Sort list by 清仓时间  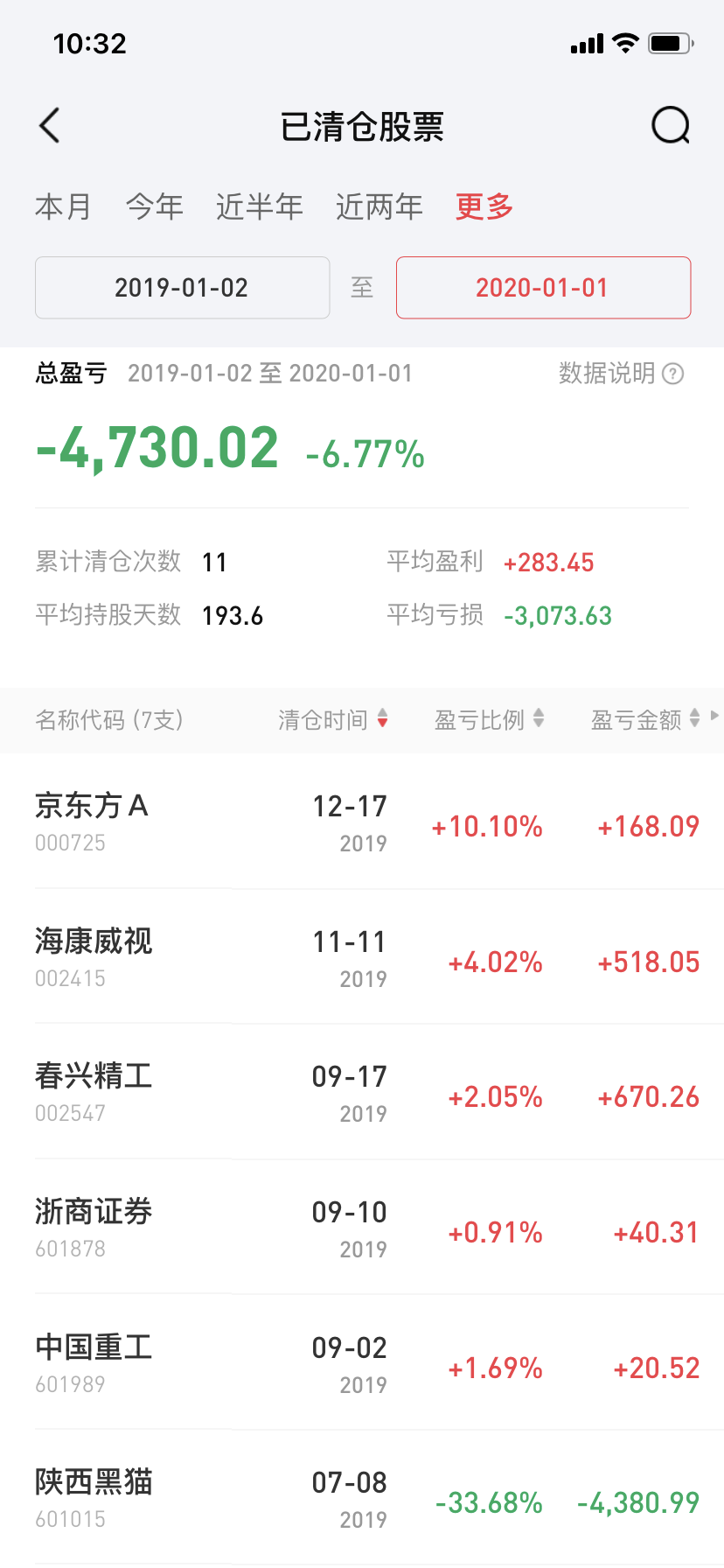(x=333, y=720)
